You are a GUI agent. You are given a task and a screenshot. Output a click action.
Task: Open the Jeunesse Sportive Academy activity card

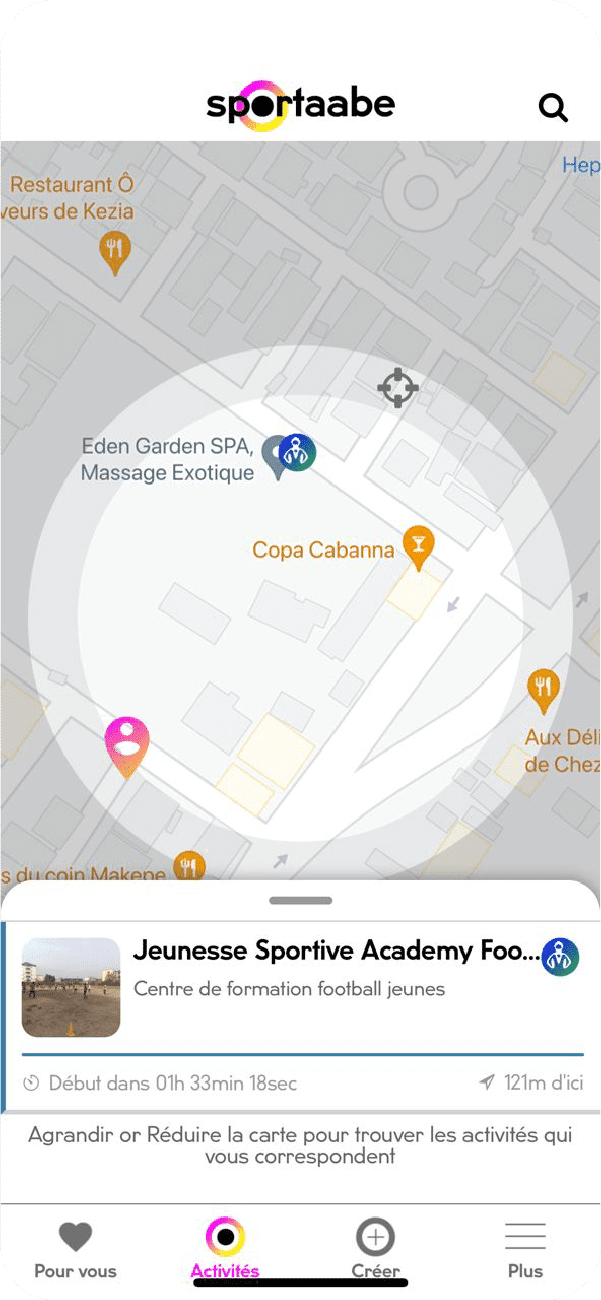[x=300, y=1010]
